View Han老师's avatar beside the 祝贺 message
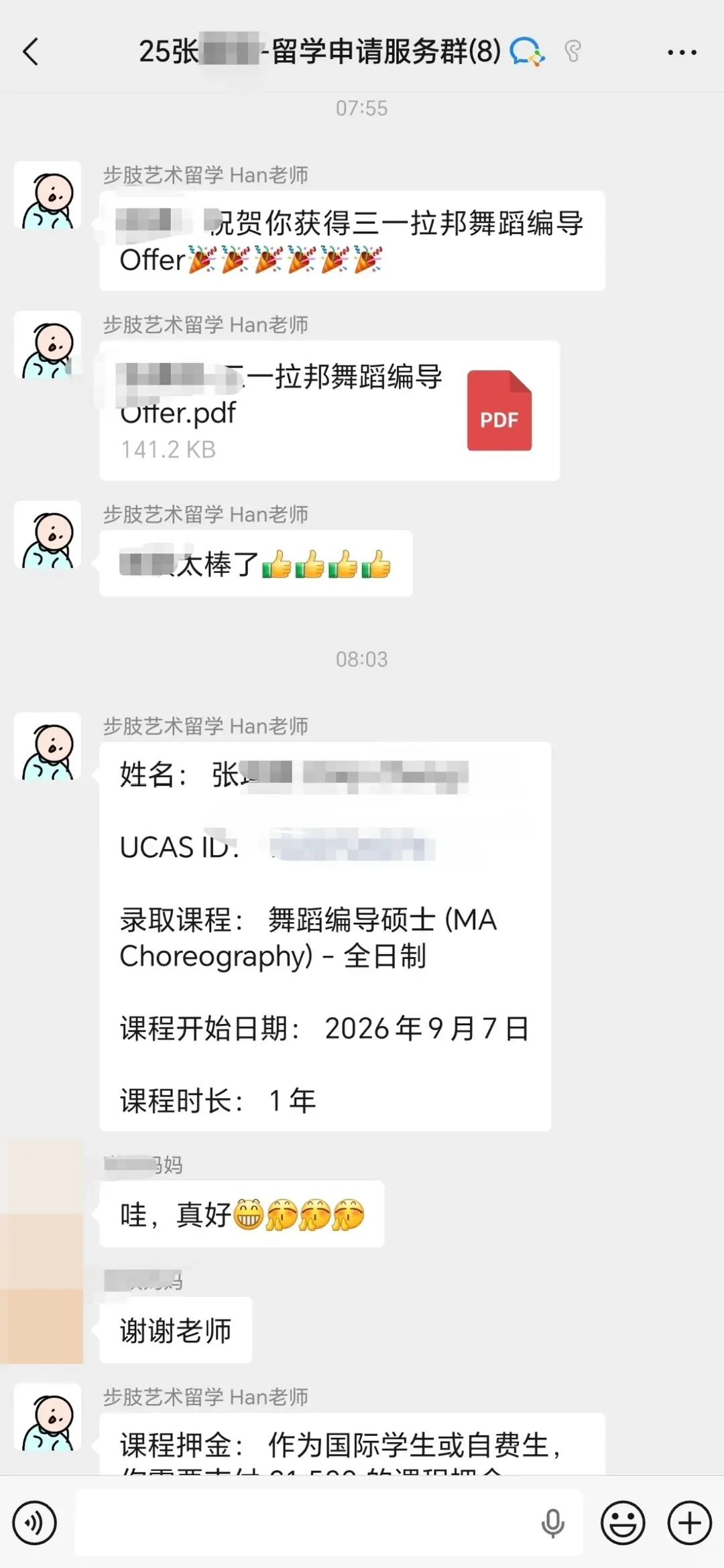Screen dimensions: 724x1568 pos(48,195)
